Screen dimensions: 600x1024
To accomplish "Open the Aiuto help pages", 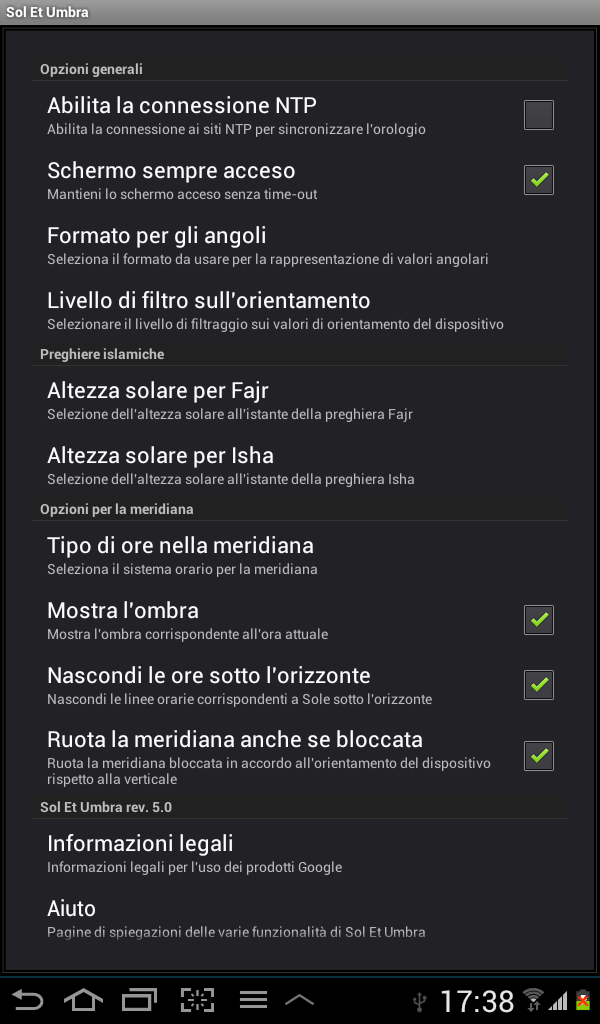I will [x=300, y=918].
